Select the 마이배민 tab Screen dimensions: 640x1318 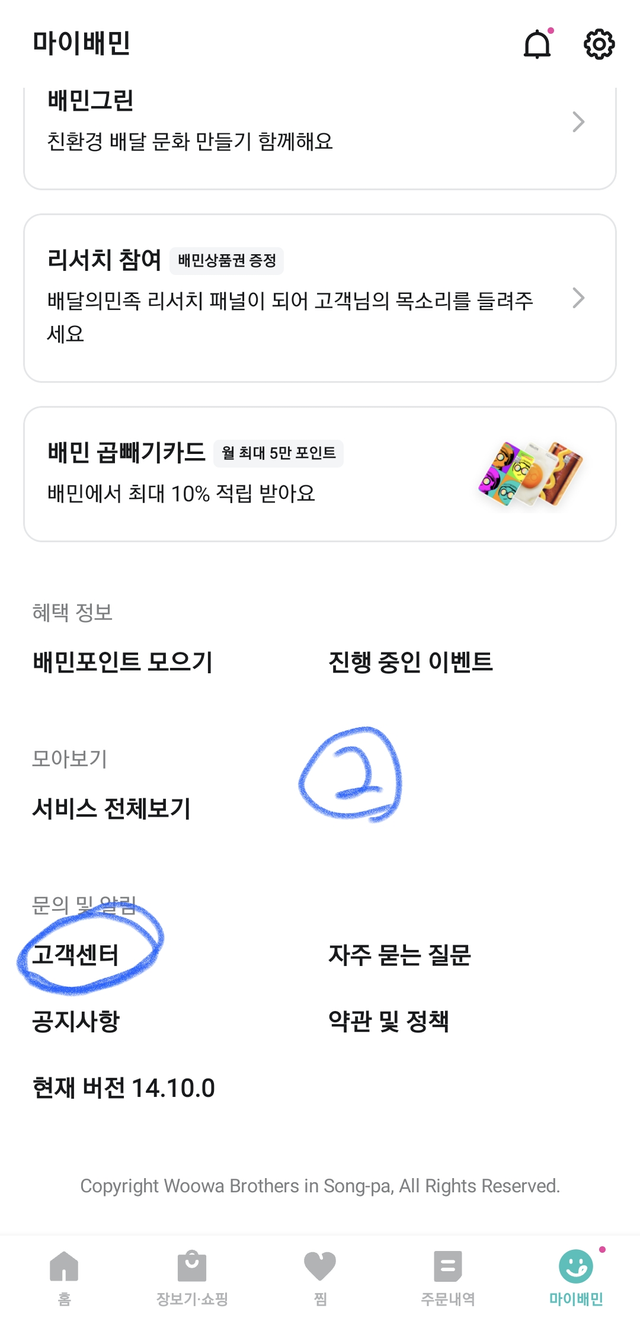point(575,1278)
